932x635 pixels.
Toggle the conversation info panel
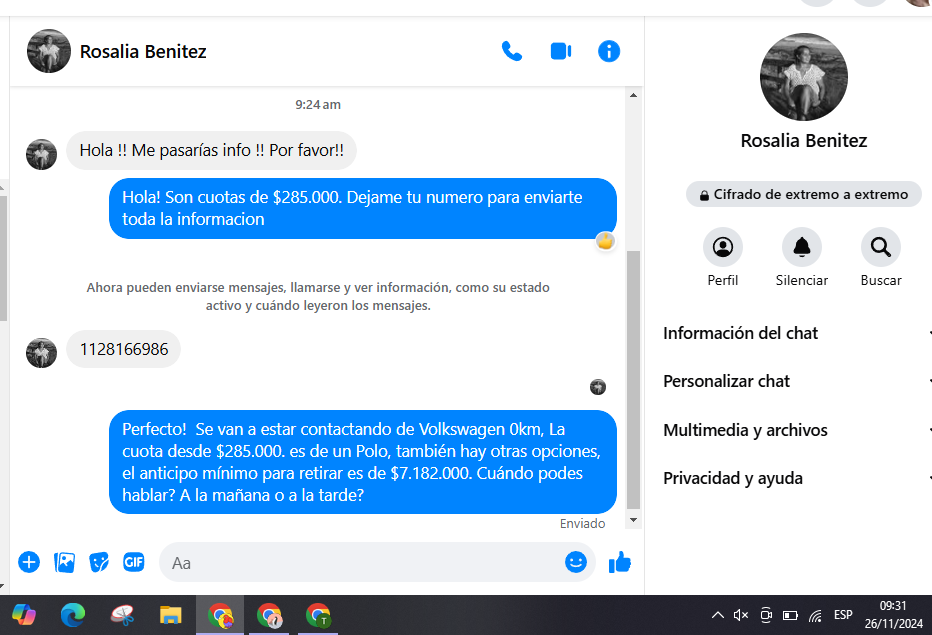point(609,51)
